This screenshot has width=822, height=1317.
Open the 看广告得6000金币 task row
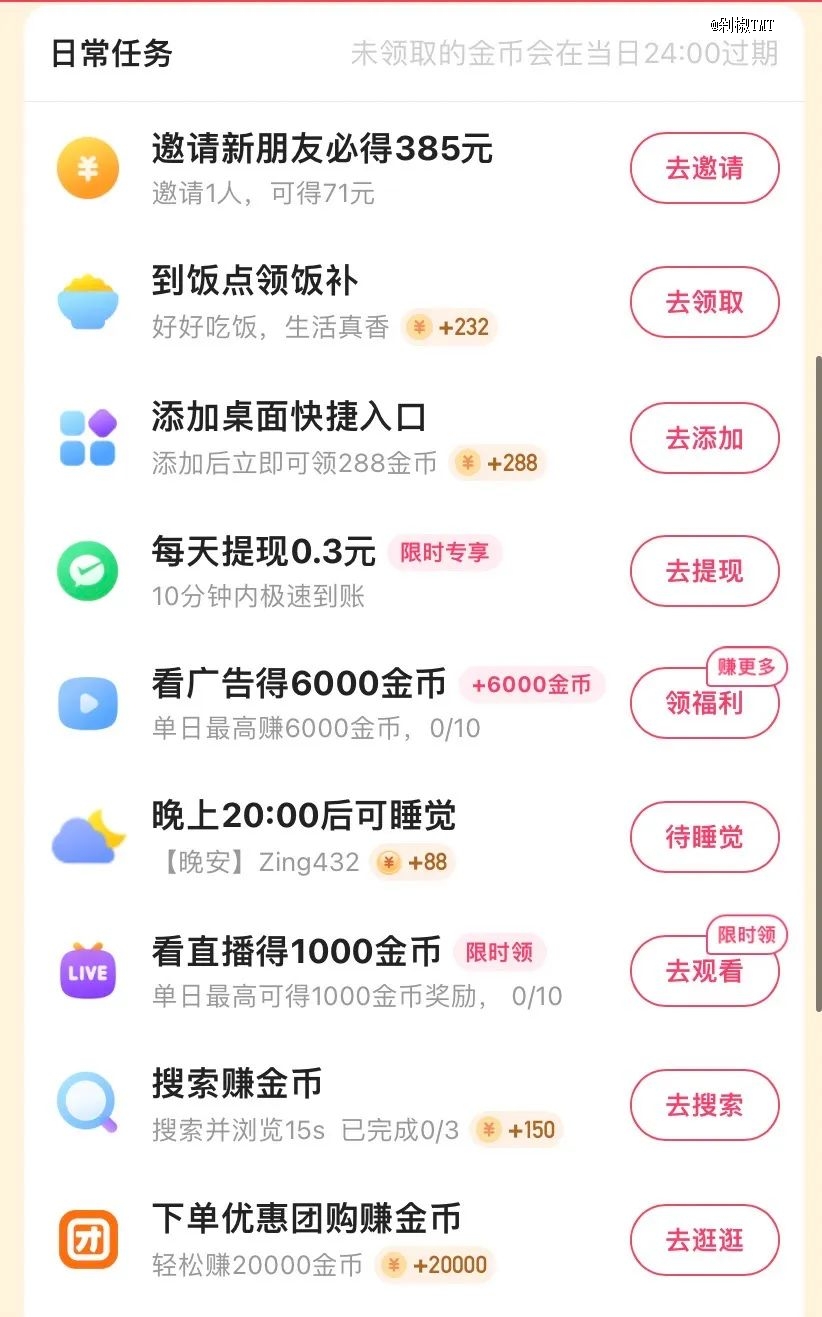[413, 704]
